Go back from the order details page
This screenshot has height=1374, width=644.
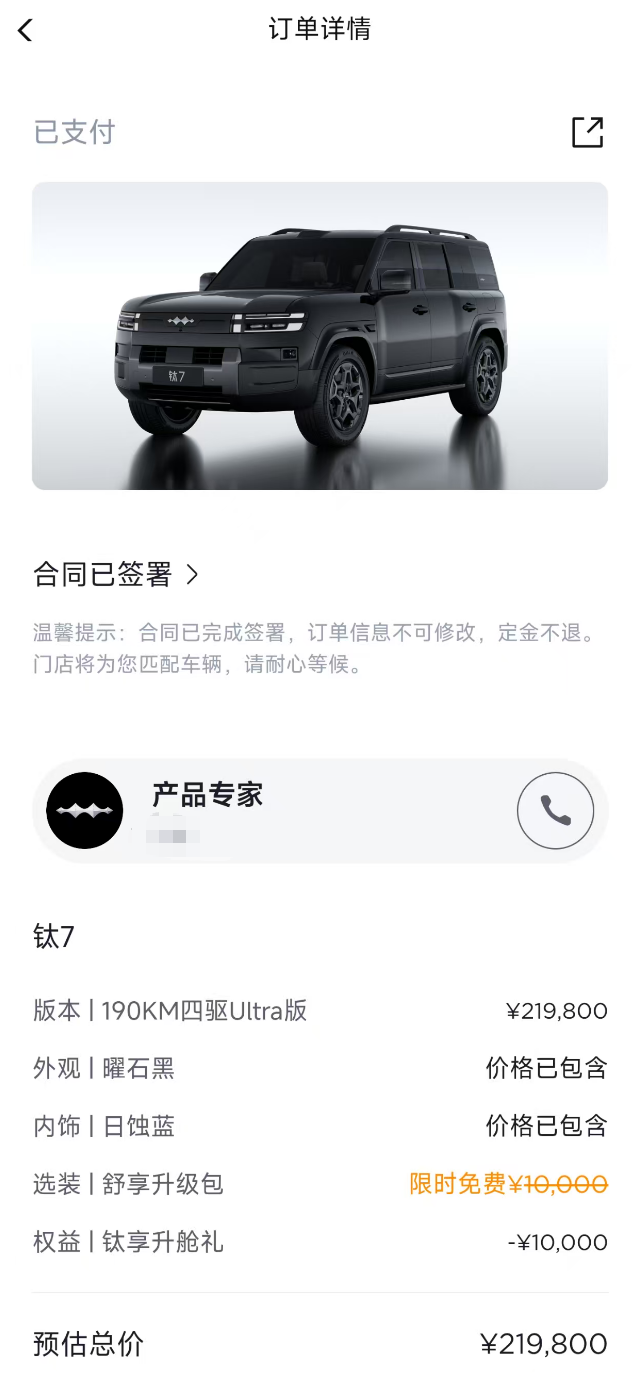[26, 30]
